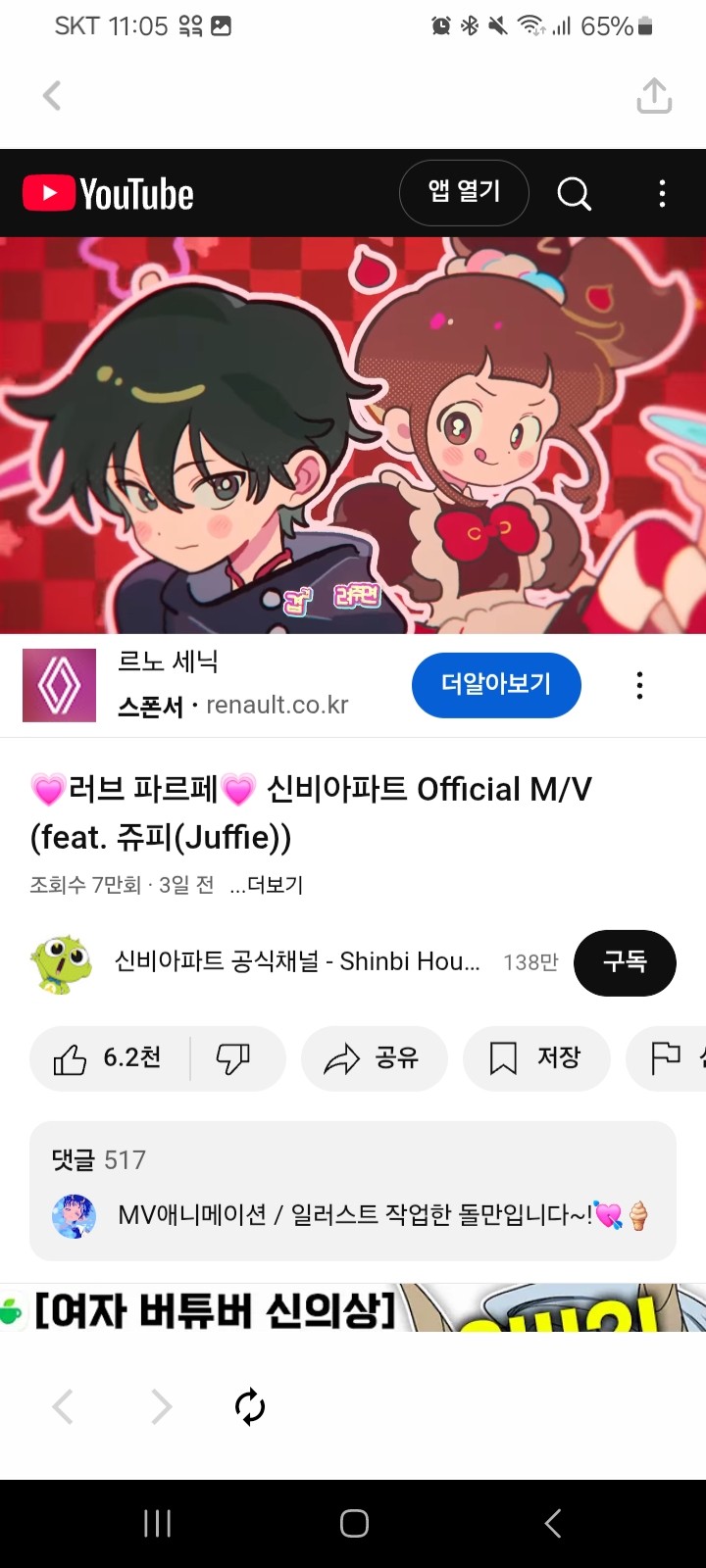Reload the page with the refresh icon
Viewport: 706px width, 1568px height.
tap(250, 1406)
